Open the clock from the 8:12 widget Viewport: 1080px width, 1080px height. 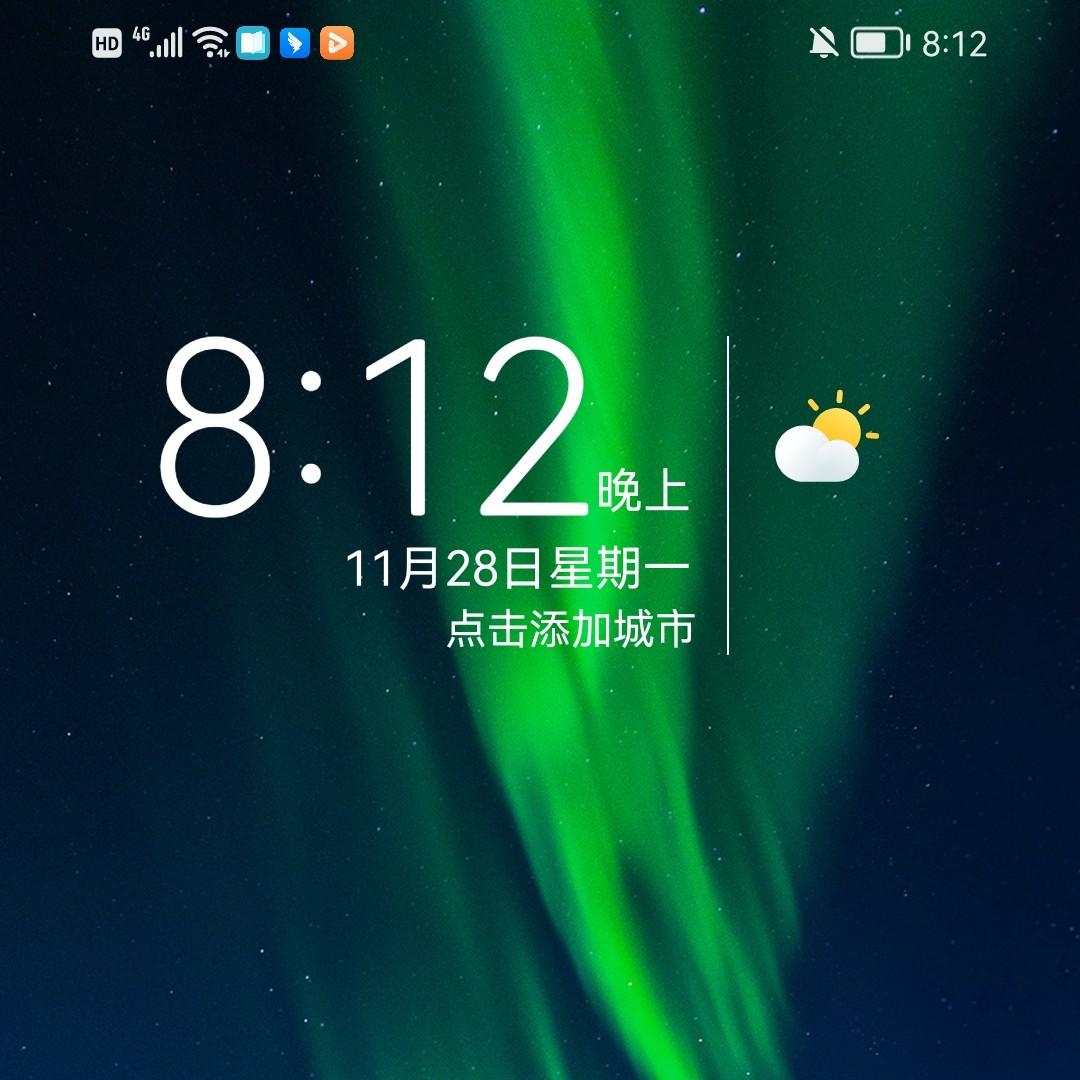tap(373, 430)
